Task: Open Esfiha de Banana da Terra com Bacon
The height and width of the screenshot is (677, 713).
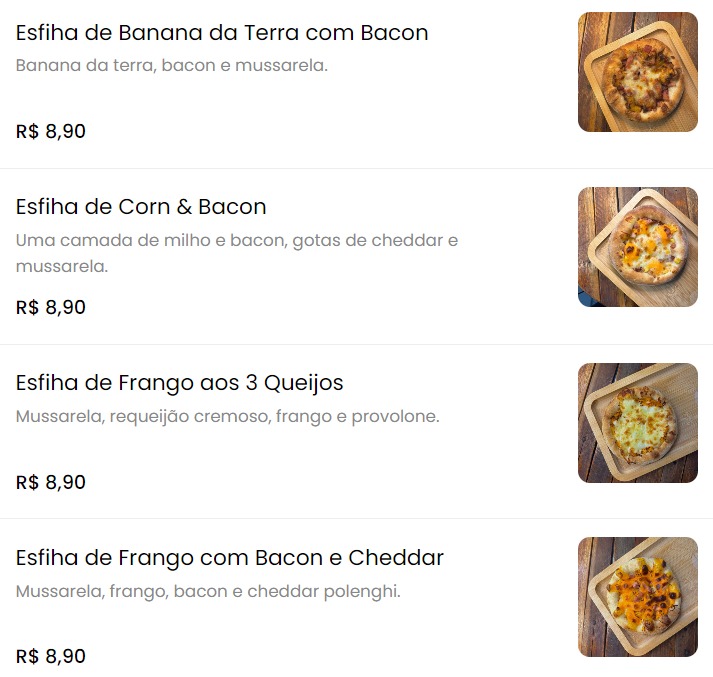Action: pos(222,33)
